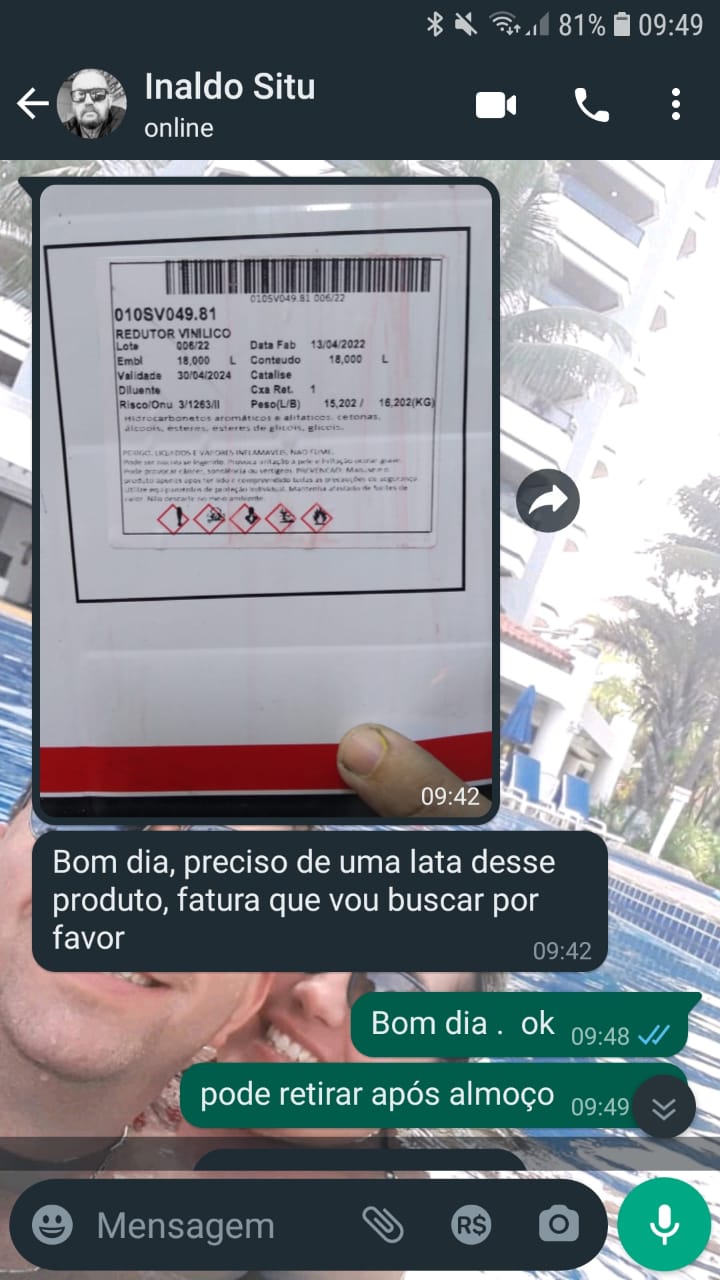720x1280 pixels.
Task: Tap the microphone to record voice message
Action: point(664,1225)
